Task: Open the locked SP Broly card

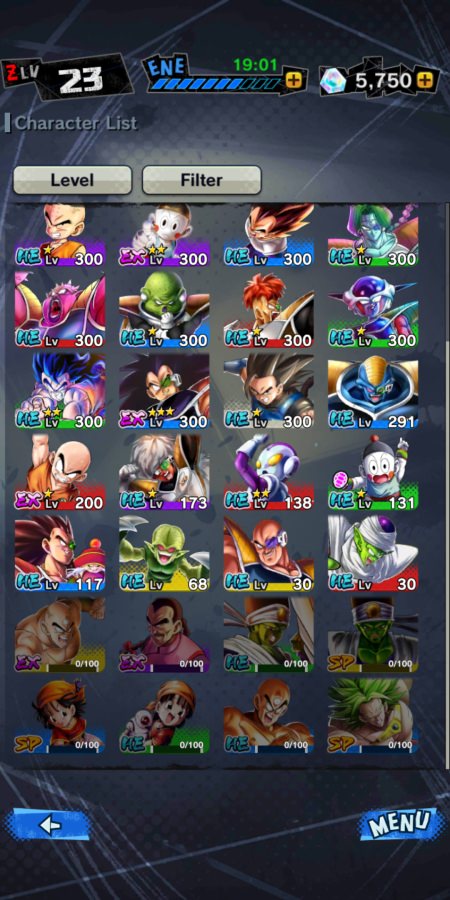Action: pyautogui.click(x=373, y=716)
